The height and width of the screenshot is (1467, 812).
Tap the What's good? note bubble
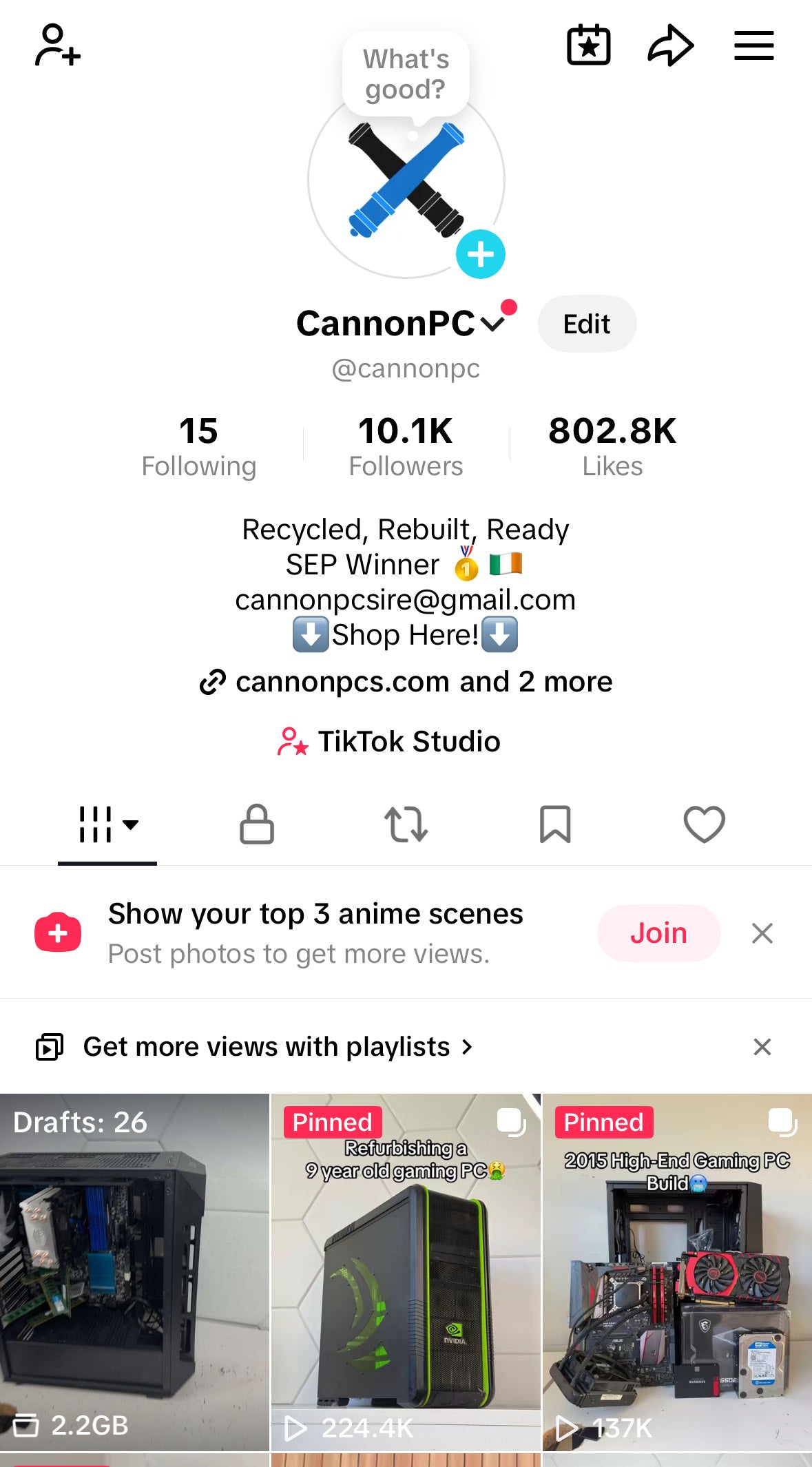[406, 74]
